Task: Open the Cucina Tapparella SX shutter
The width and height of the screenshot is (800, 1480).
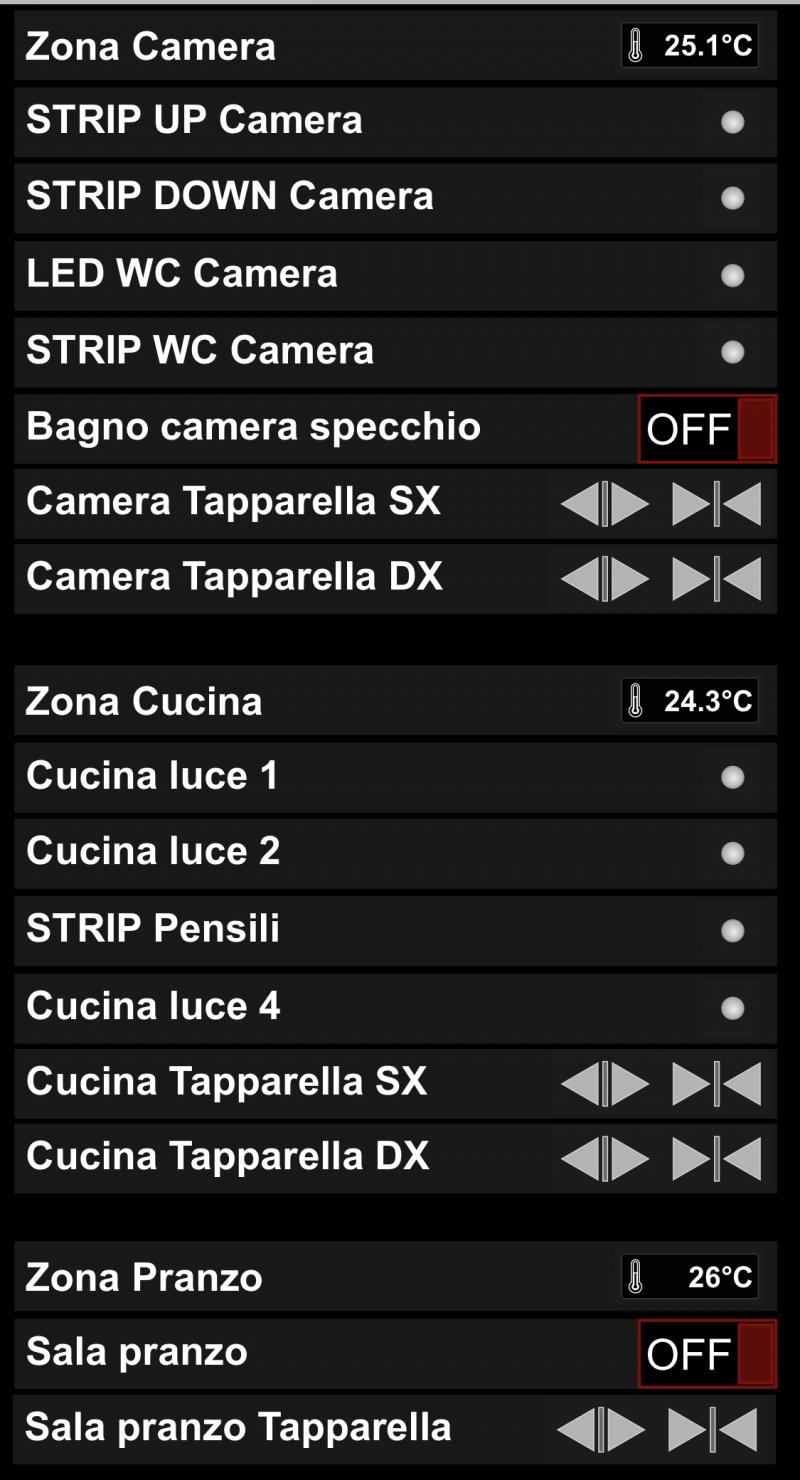Action: point(605,1084)
